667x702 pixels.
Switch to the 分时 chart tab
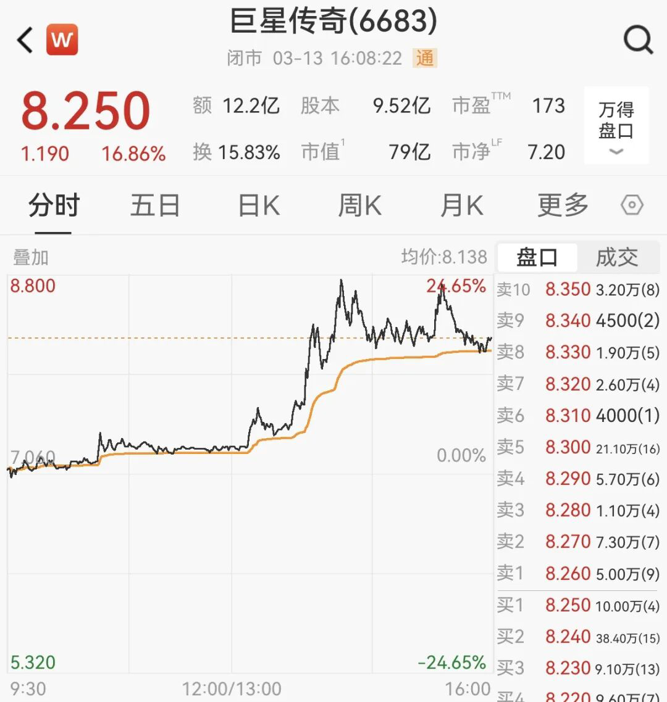(x=54, y=206)
